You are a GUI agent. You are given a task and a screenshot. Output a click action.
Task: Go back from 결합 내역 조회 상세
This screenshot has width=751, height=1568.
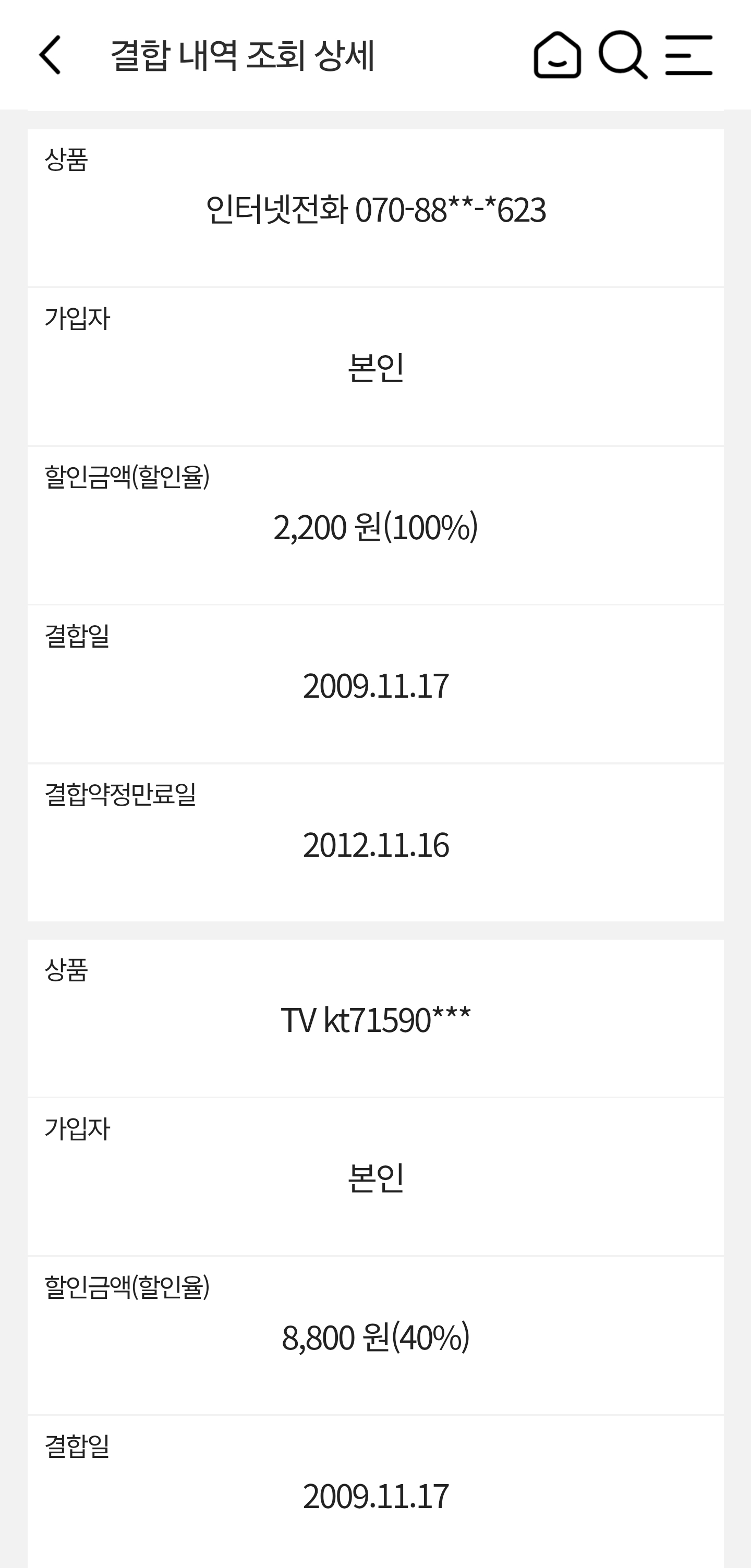click(50, 55)
